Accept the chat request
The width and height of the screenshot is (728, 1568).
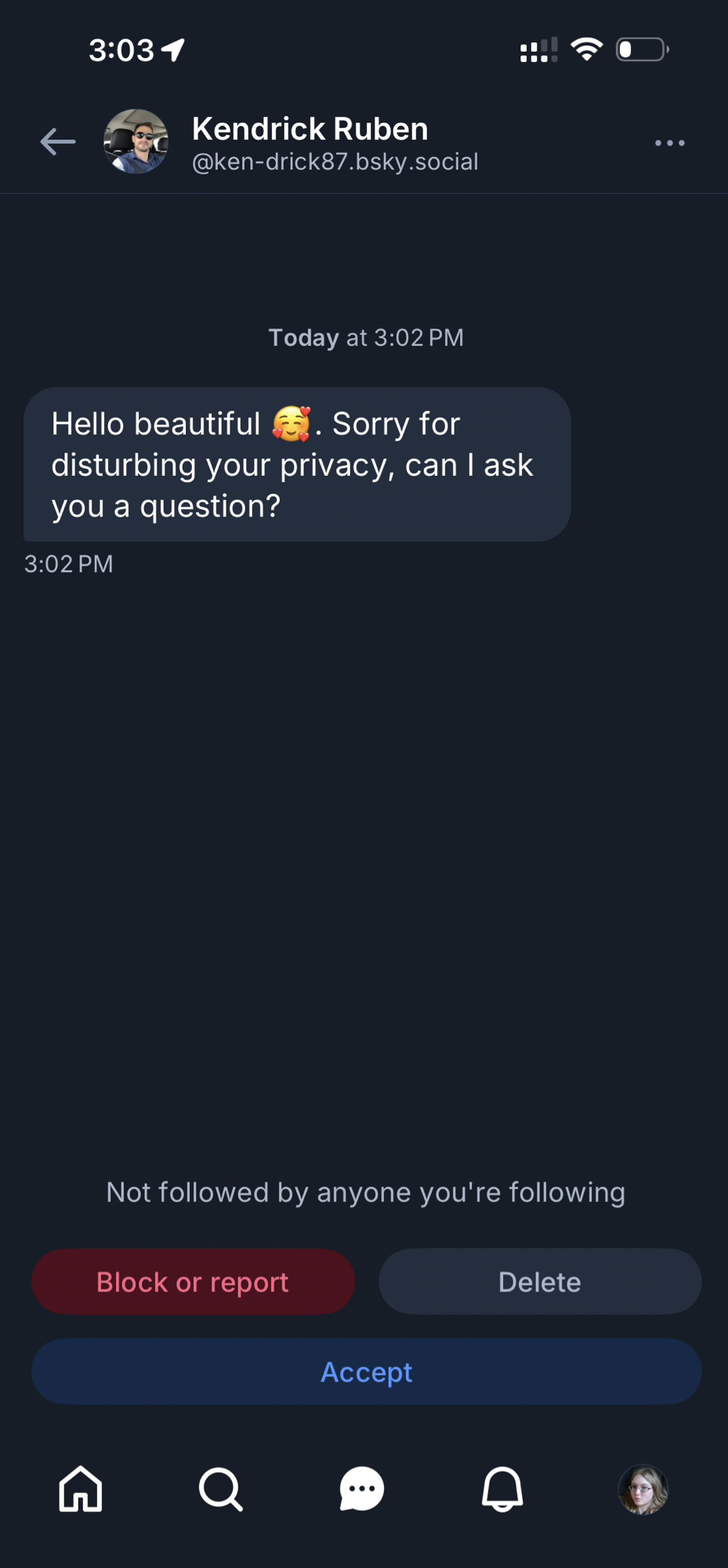[366, 1372]
